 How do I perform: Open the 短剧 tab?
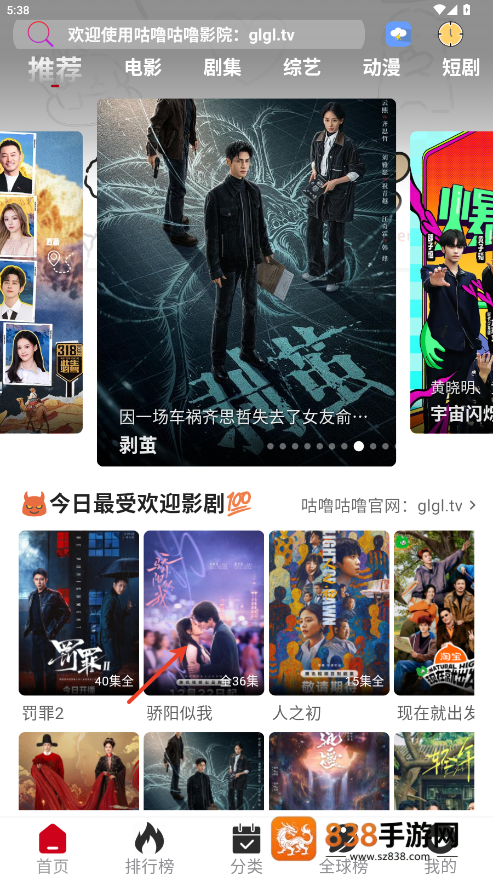coord(461,68)
